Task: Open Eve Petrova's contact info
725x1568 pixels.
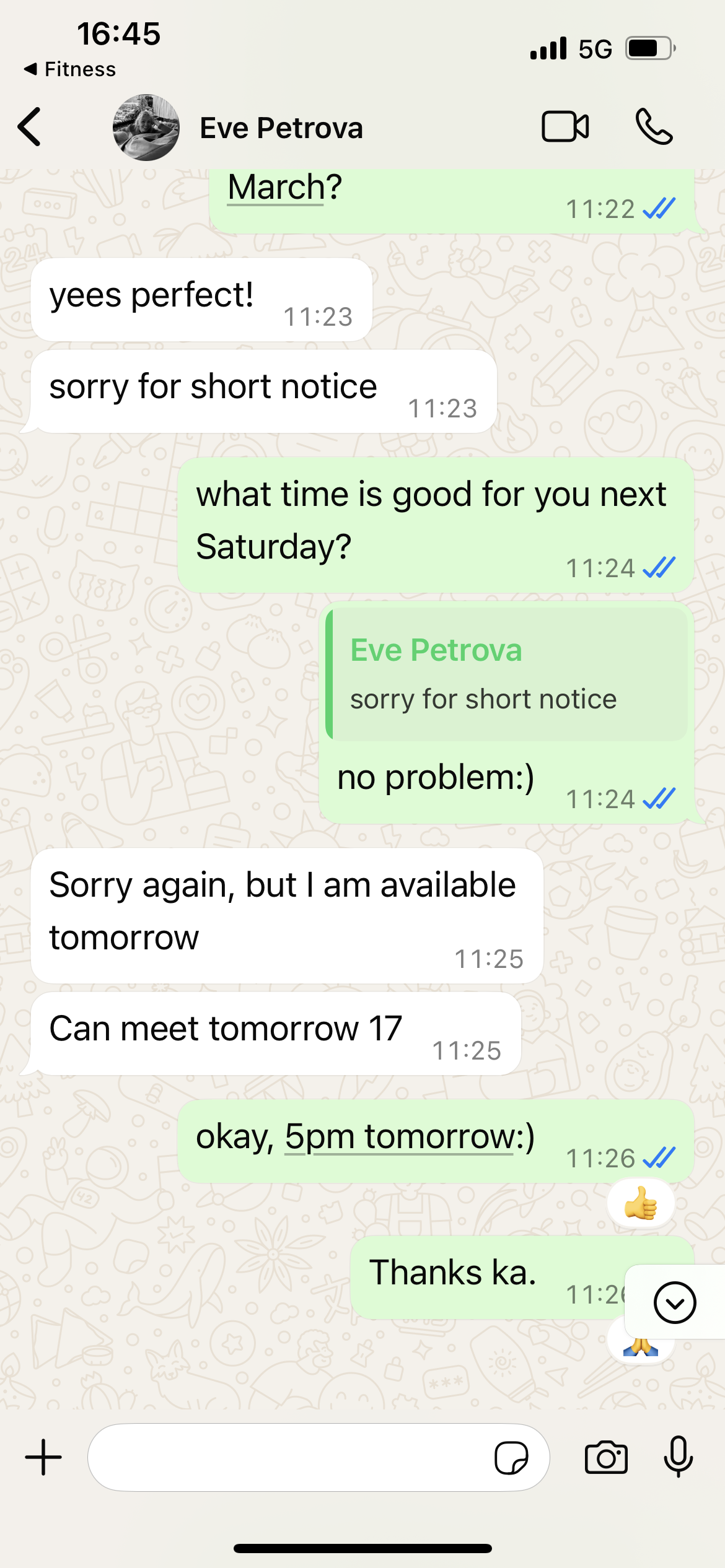Action: (x=281, y=128)
